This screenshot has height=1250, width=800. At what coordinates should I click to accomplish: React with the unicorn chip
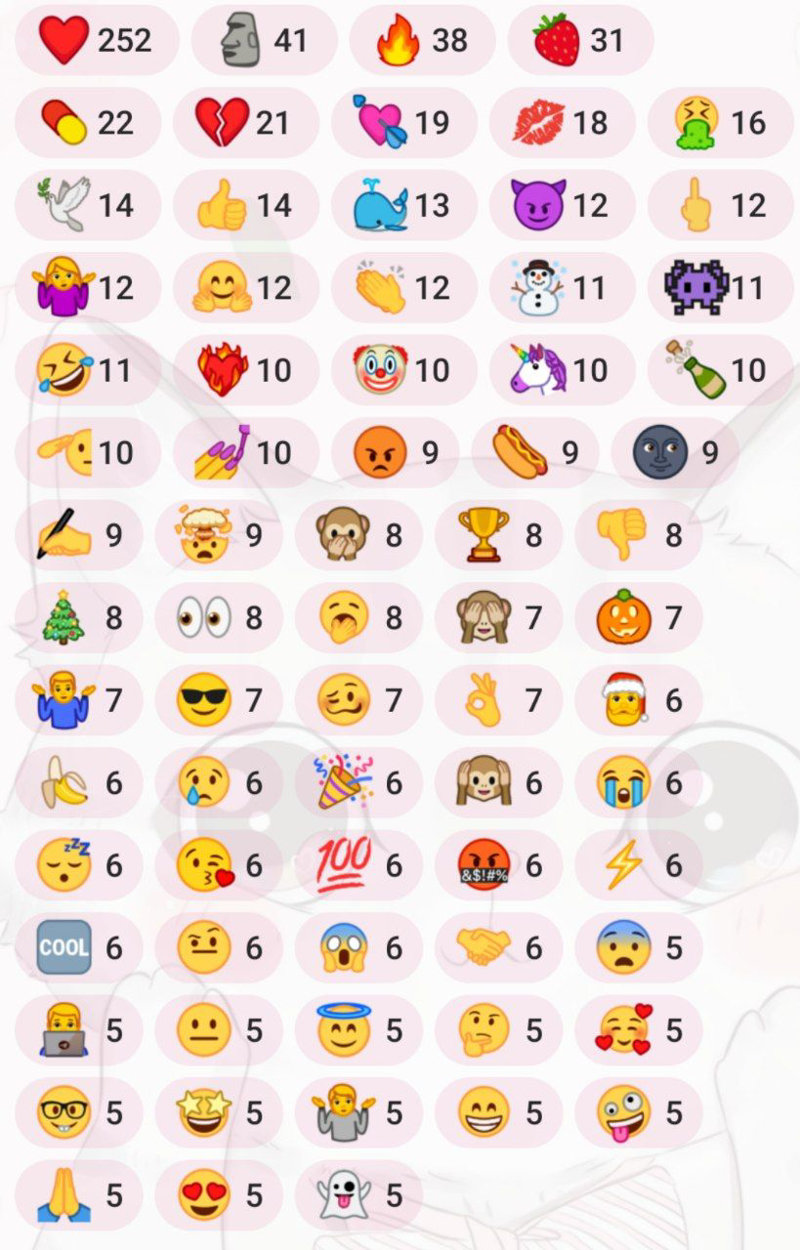[x=562, y=370]
